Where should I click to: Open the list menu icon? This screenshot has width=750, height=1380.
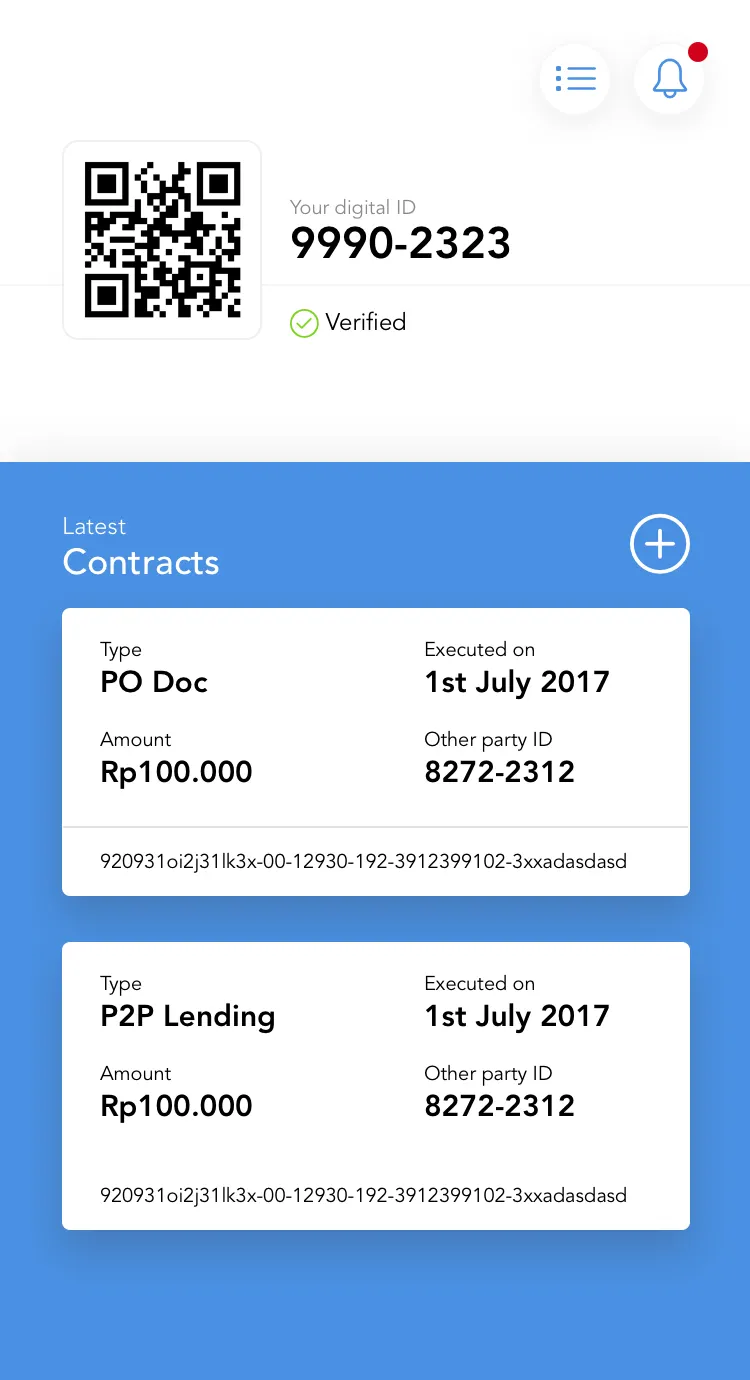coord(575,79)
